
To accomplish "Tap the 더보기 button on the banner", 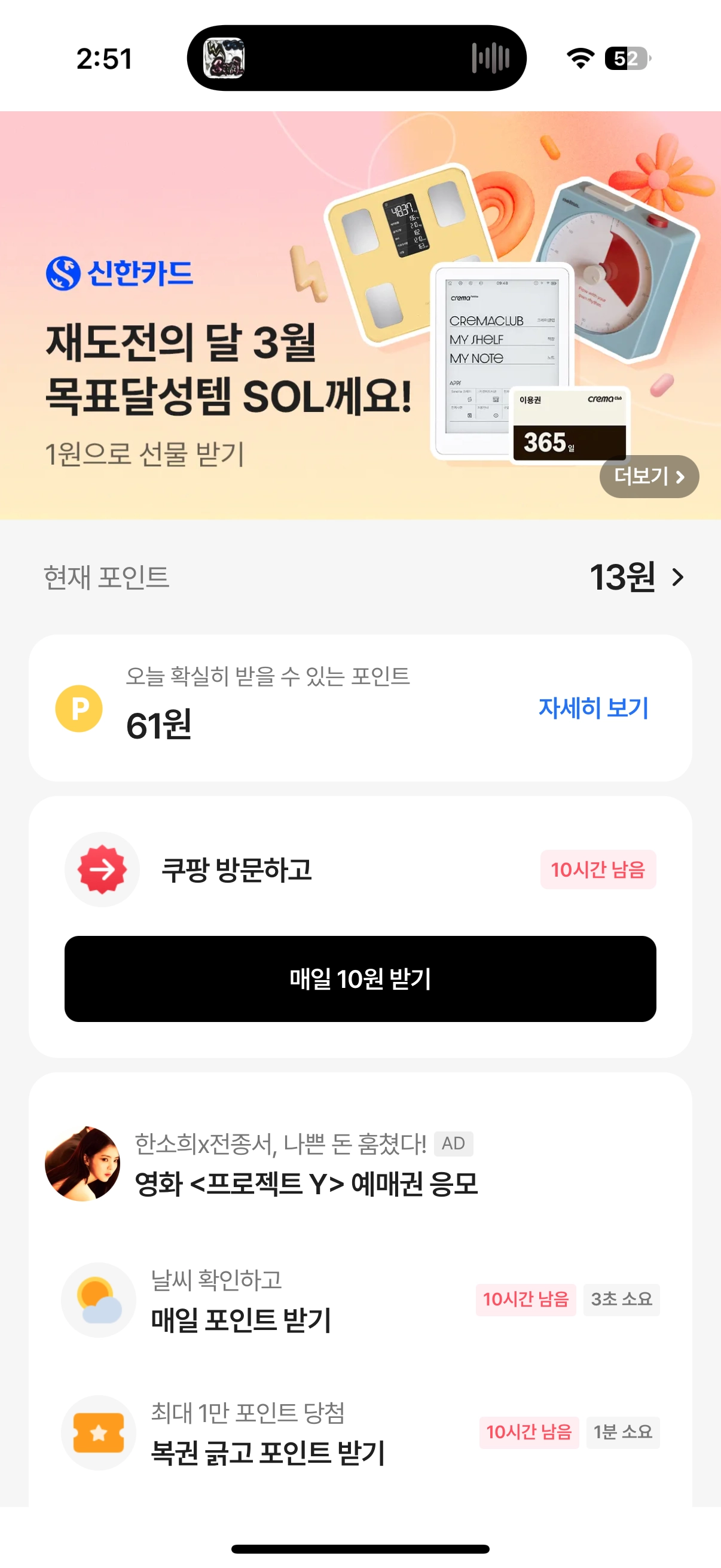I will (x=649, y=476).
